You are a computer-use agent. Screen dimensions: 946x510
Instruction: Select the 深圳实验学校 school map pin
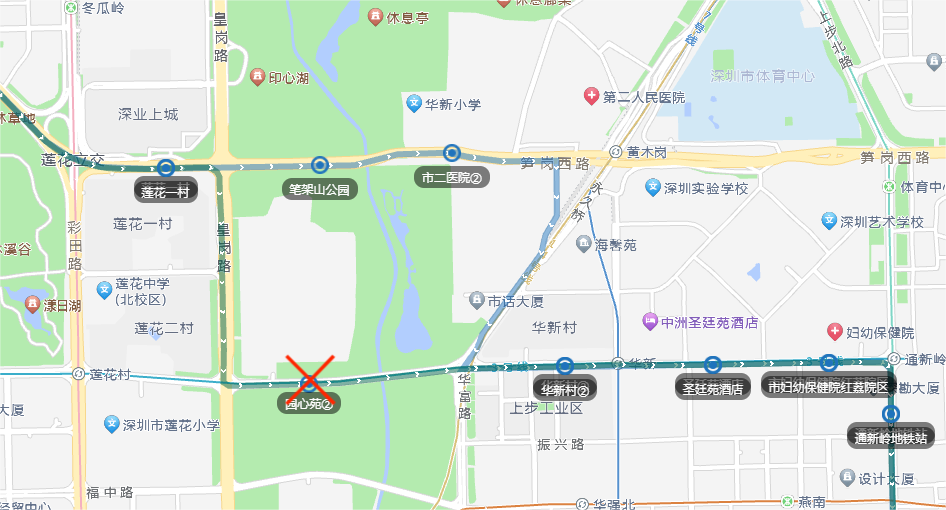click(653, 187)
